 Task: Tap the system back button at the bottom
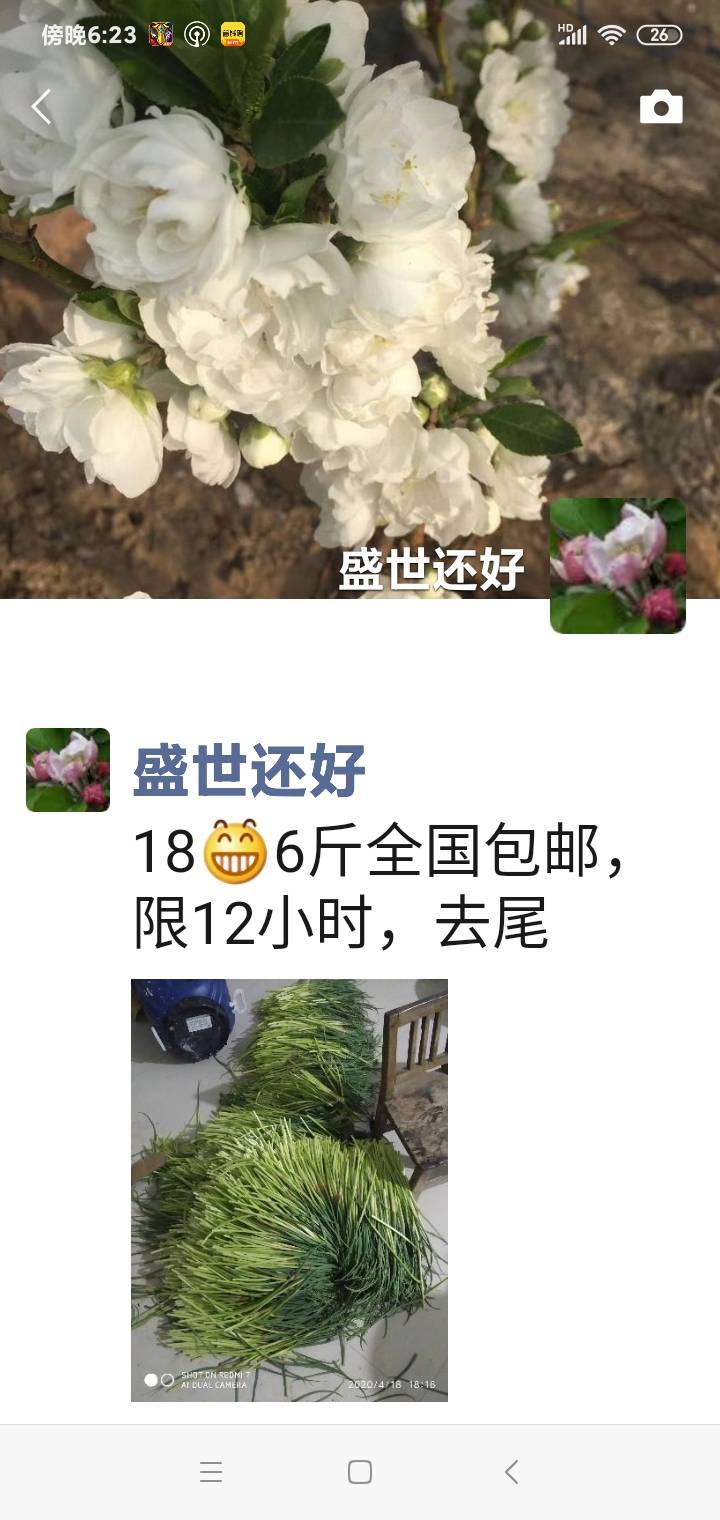click(x=511, y=1472)
